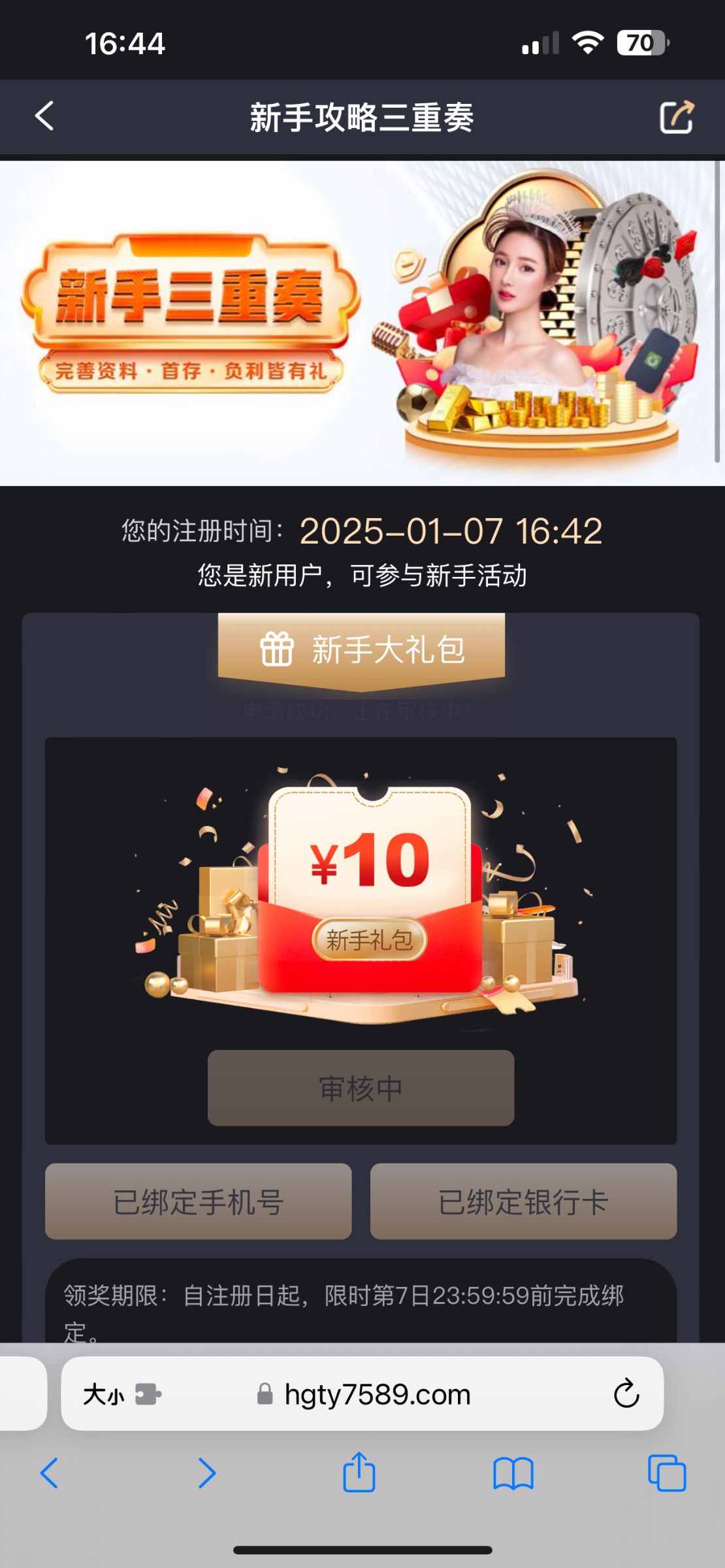This screenshot has width=725, height=1568.
Task: Go back from 新手攻略三重奏 page
Action: (x=44, y=116)
